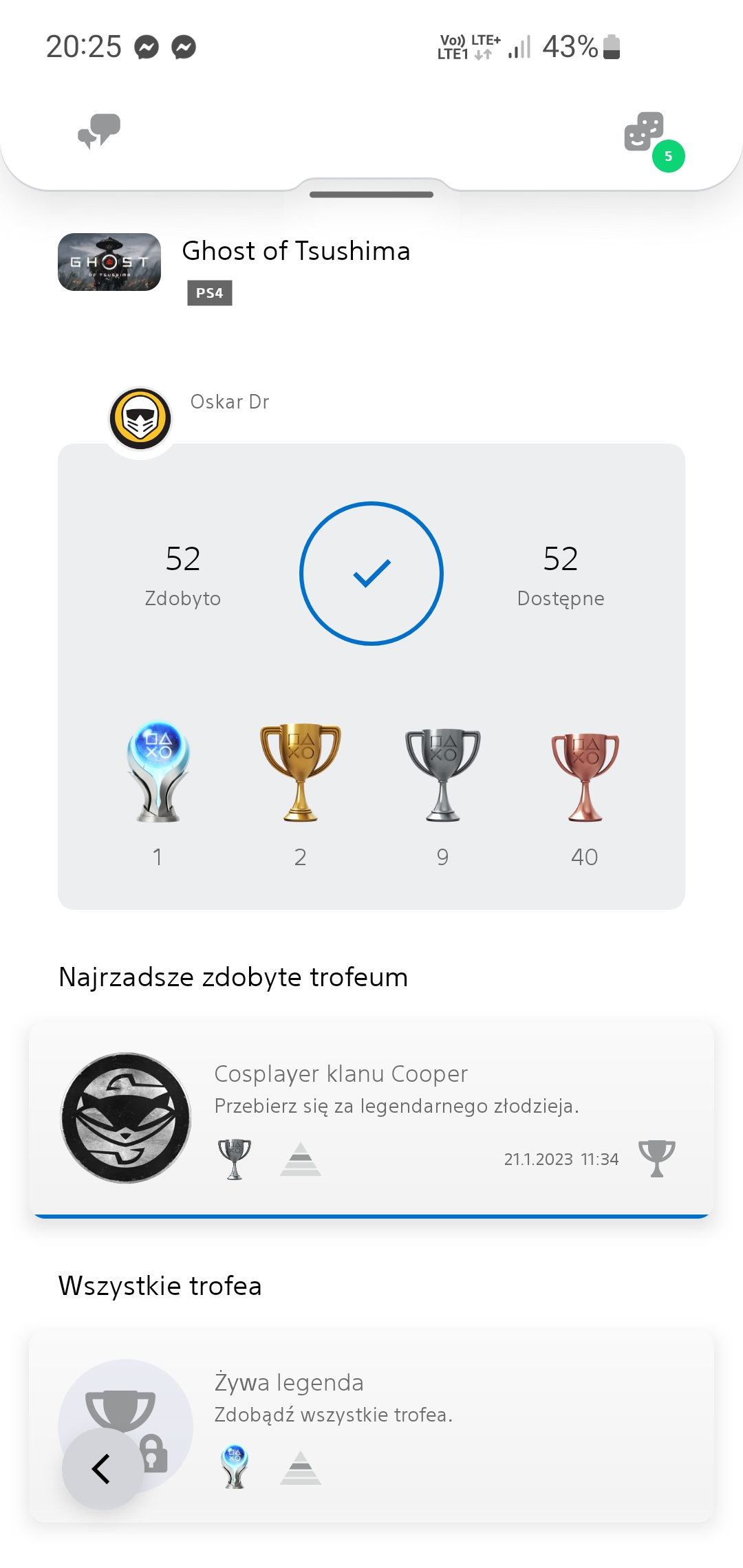This screenshot has height=1568, width=743.
Task: Open Game Base with 5 notifications
Action: [645, 132]
